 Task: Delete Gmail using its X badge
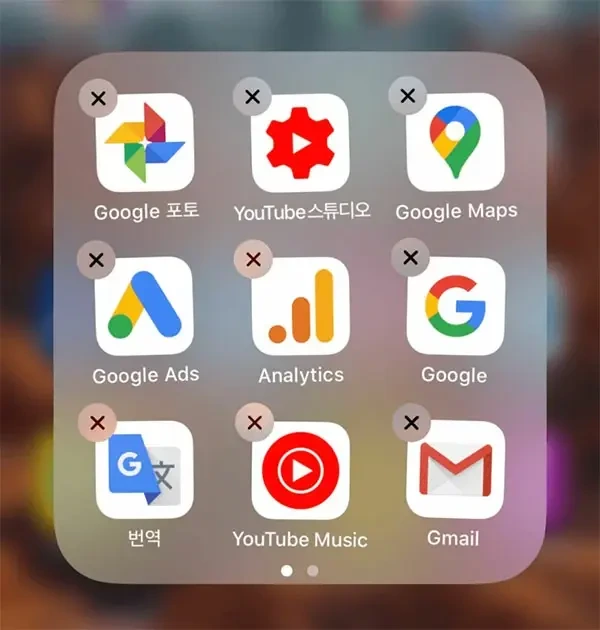pyautogui.click(x=409, y=423)
